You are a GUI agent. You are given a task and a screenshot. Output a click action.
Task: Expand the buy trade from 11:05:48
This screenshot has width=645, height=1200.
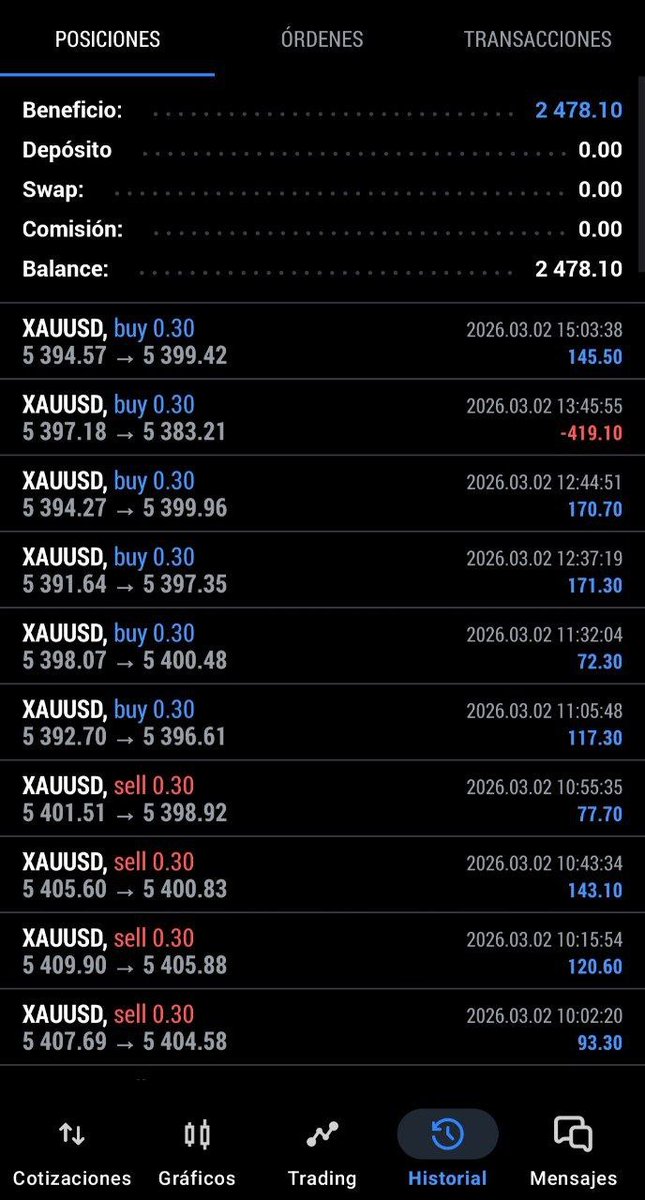point(322,722)
